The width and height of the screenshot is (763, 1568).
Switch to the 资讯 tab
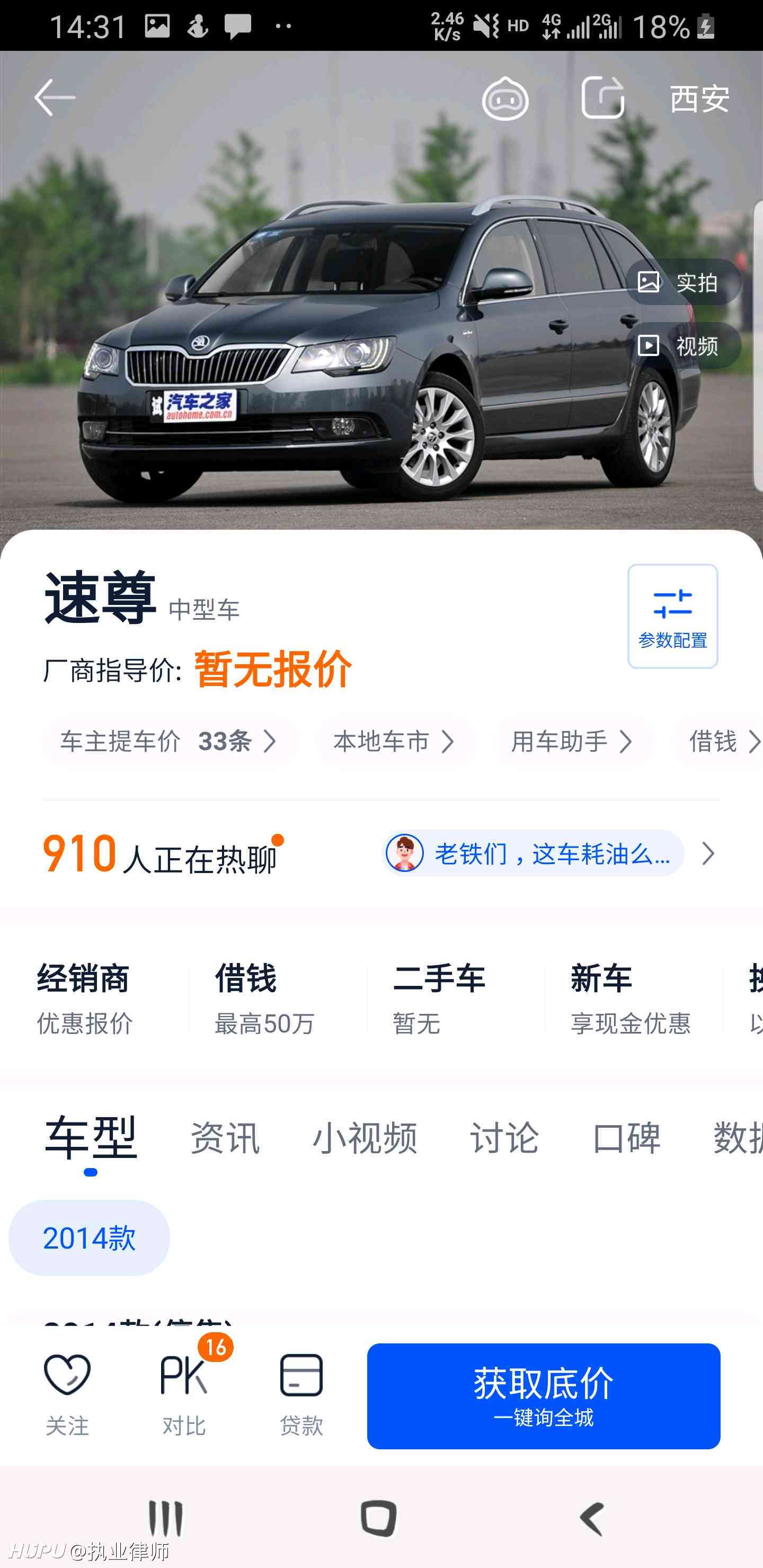(x=225, y=1137)
